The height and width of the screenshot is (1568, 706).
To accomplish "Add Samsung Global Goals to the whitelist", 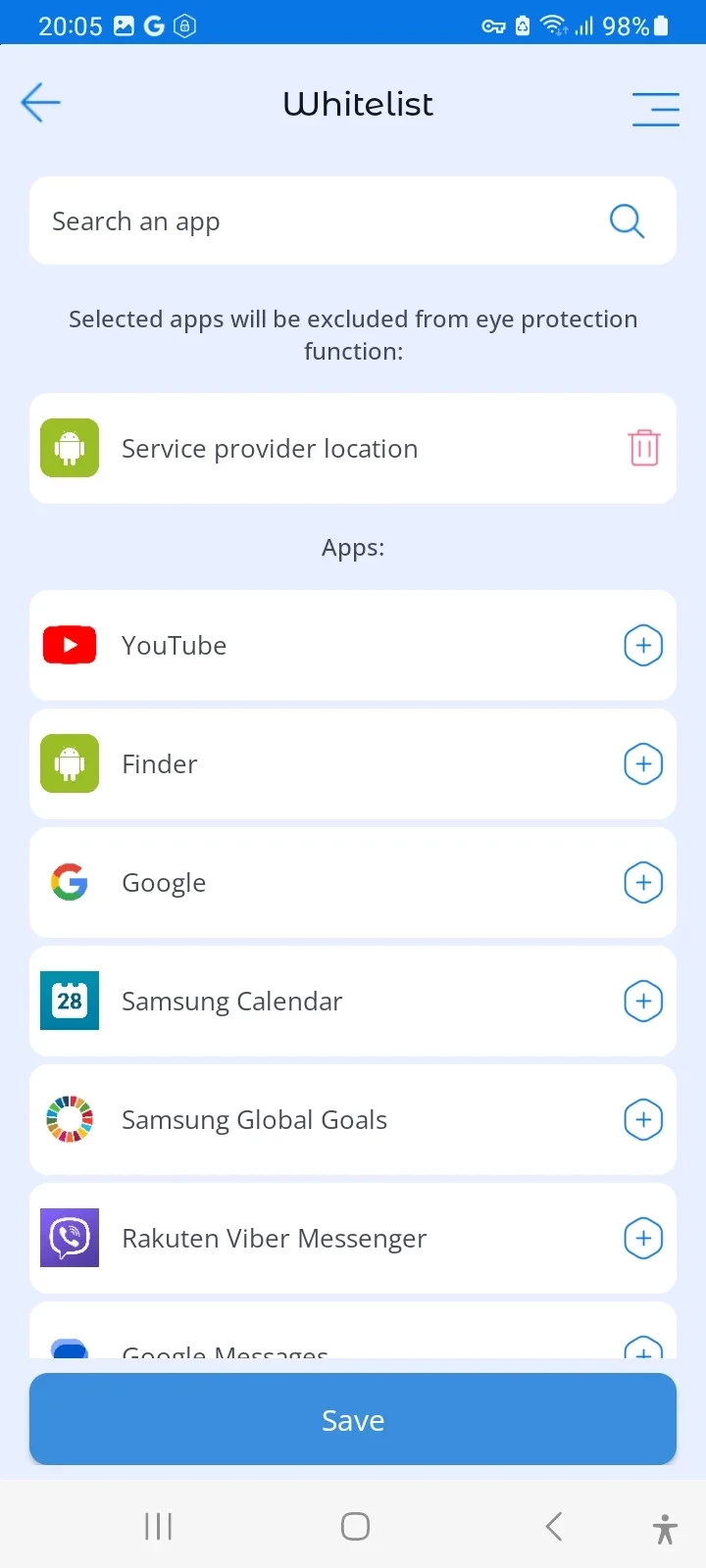I will click(643, 1120).
